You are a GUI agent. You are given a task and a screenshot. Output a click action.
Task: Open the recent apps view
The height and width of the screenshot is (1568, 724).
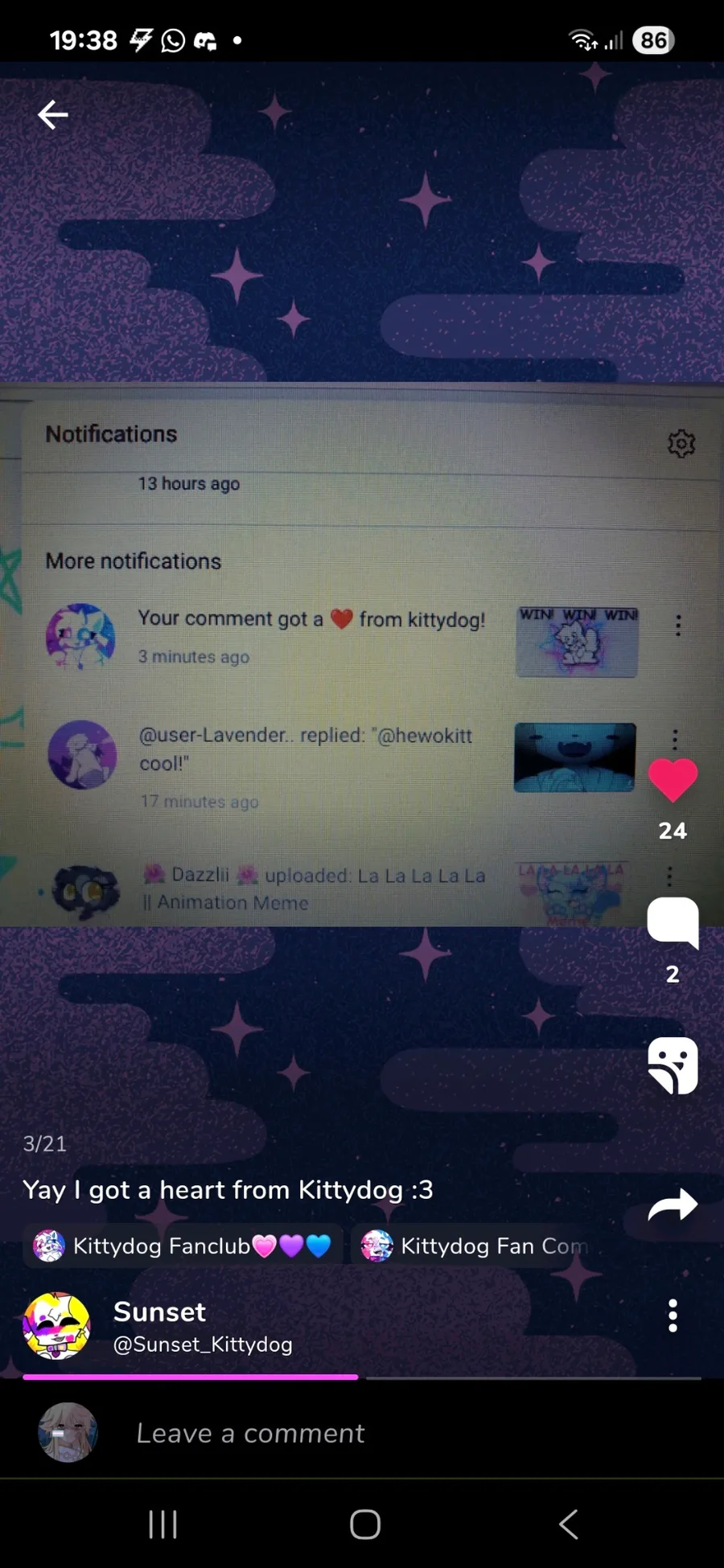point(162,1524)
